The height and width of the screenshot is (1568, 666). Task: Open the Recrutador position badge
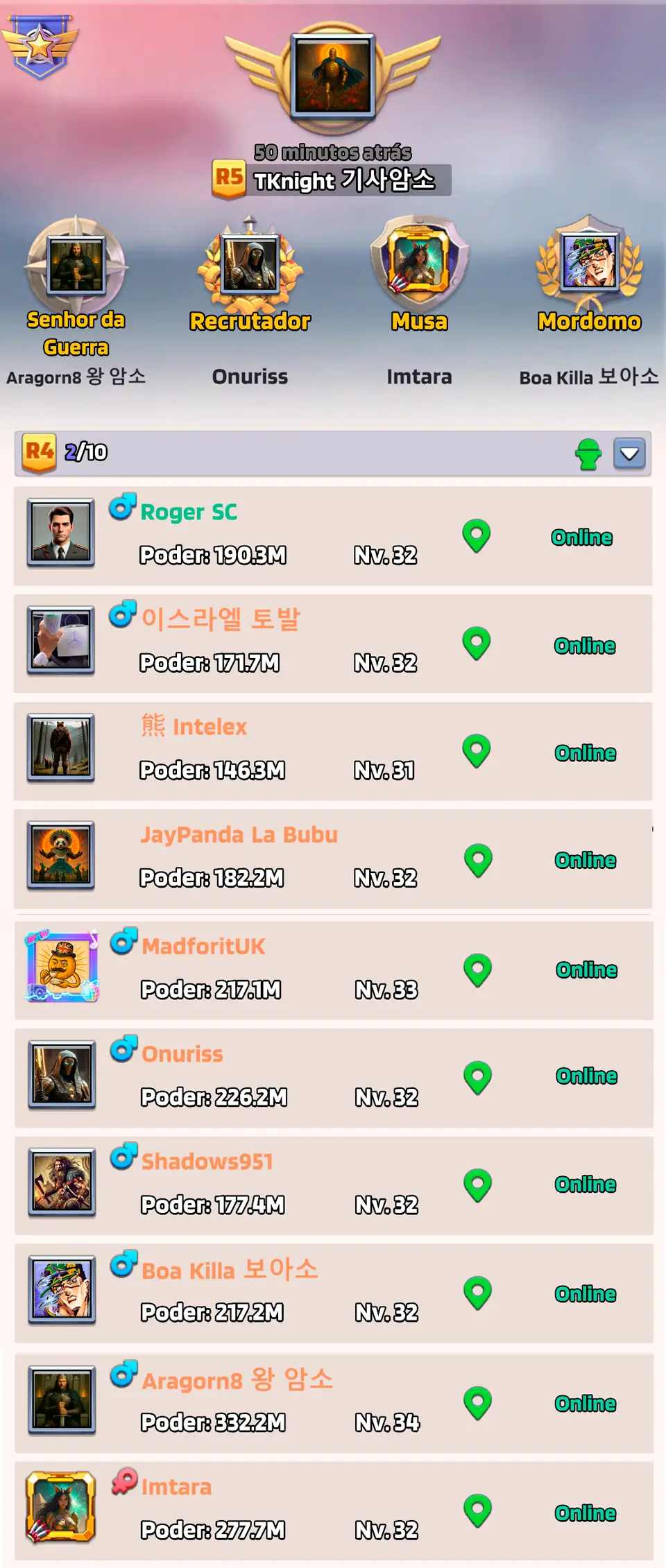click(250, 265)
